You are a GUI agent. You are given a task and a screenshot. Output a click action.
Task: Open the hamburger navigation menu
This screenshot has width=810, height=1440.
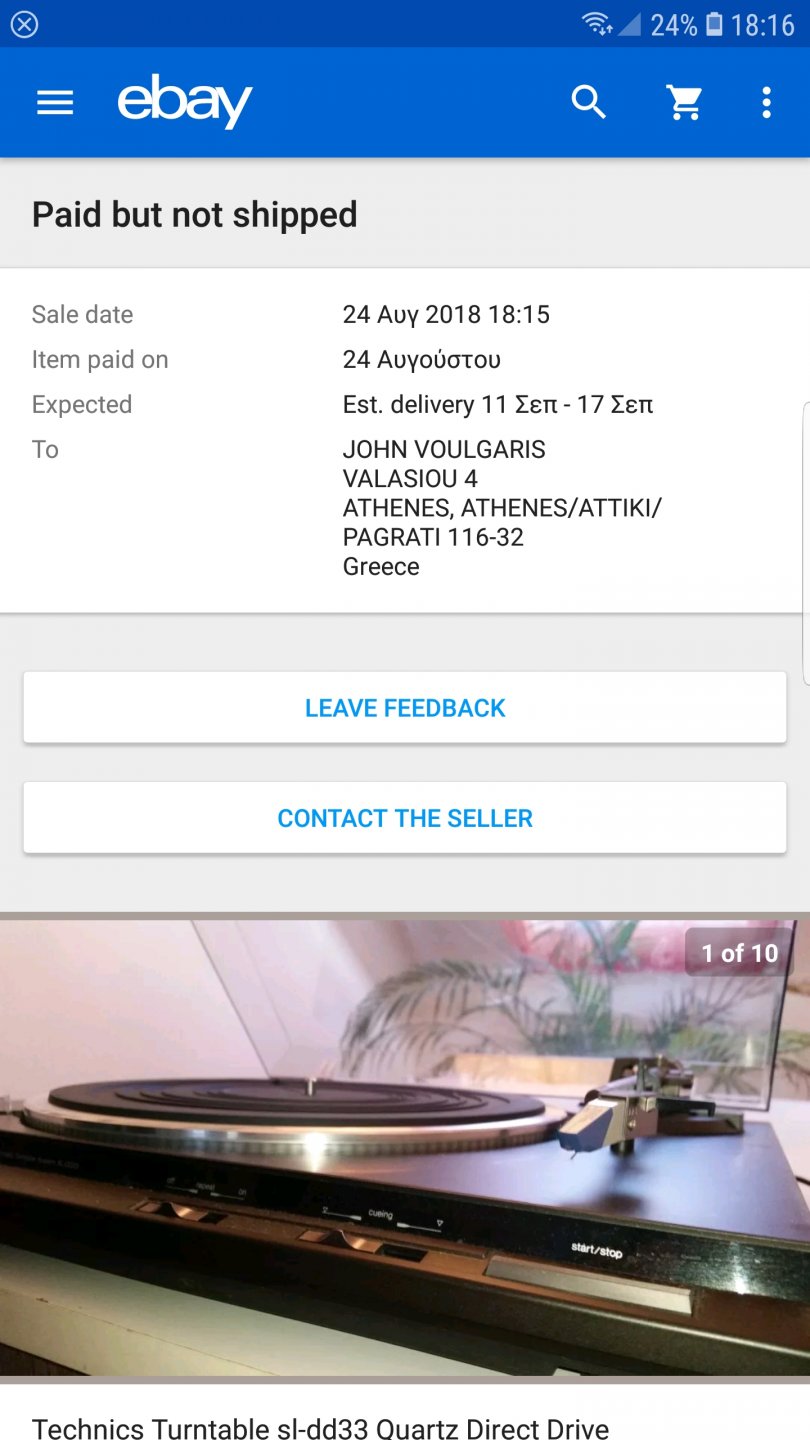pyautogui.click(x=55, y=102)
